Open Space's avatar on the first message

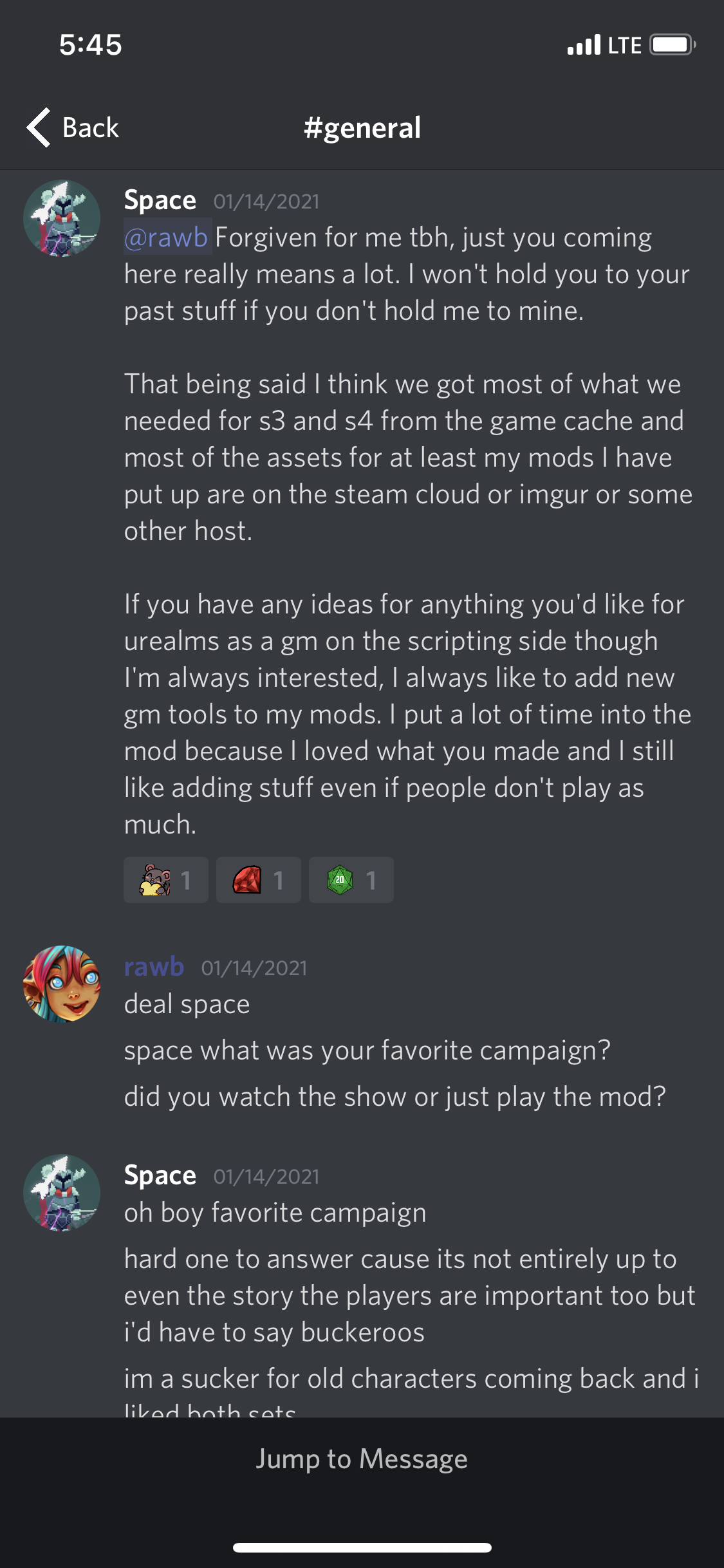62,218
